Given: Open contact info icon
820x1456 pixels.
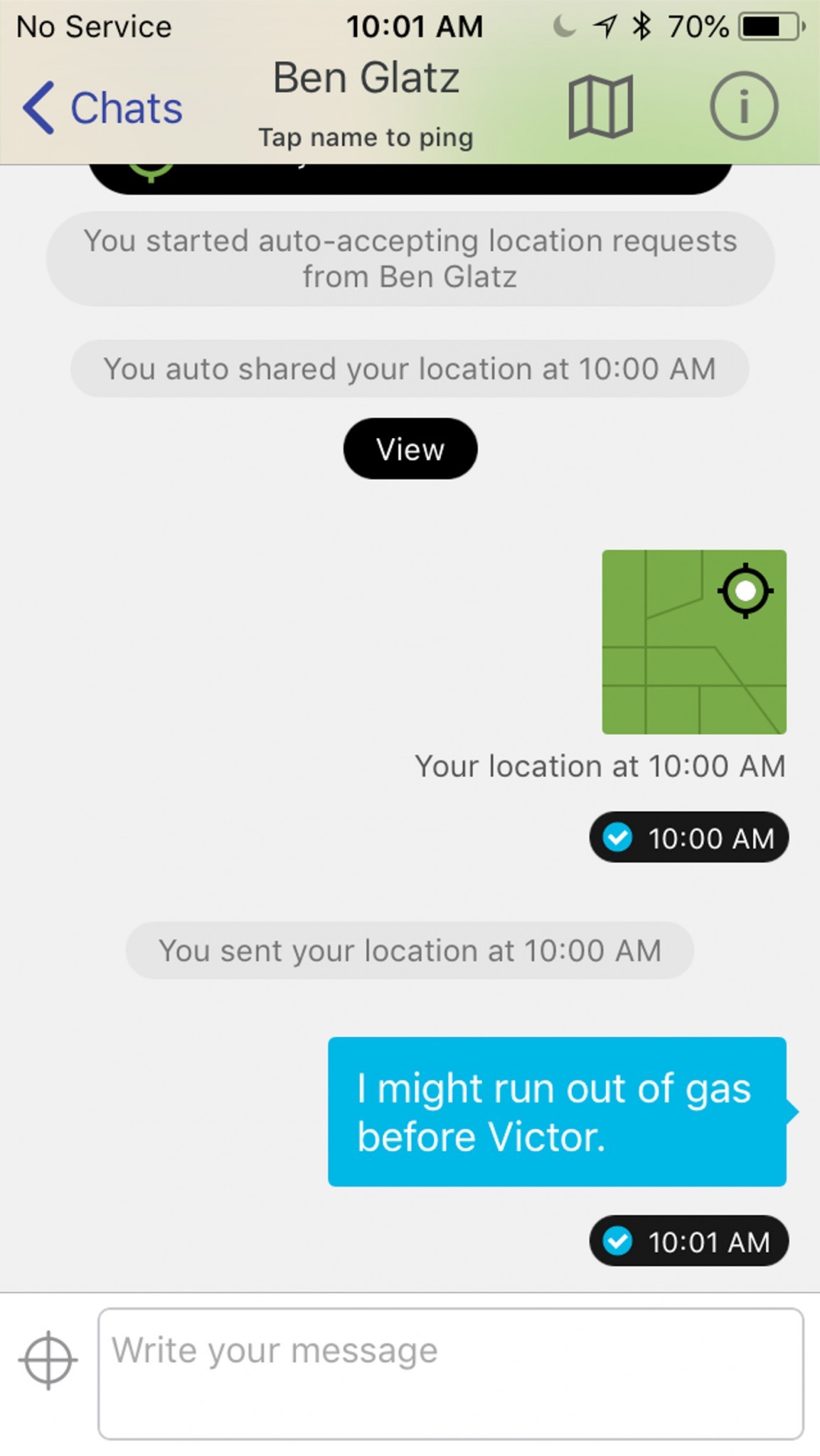Looking at the screenshot, I should tap(743, 107).
